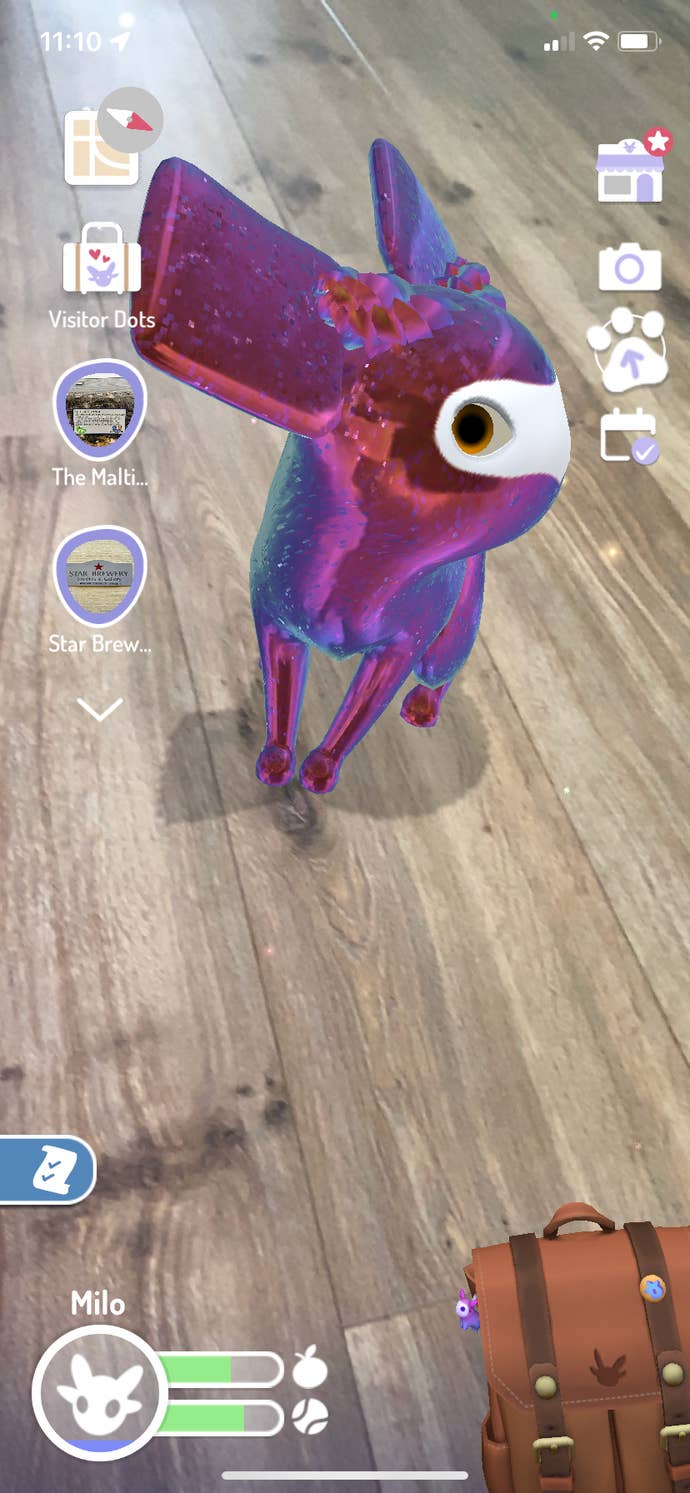Expand the locations list chevron
Viewport: 690px width, 1493px height.
coord(100,709)
